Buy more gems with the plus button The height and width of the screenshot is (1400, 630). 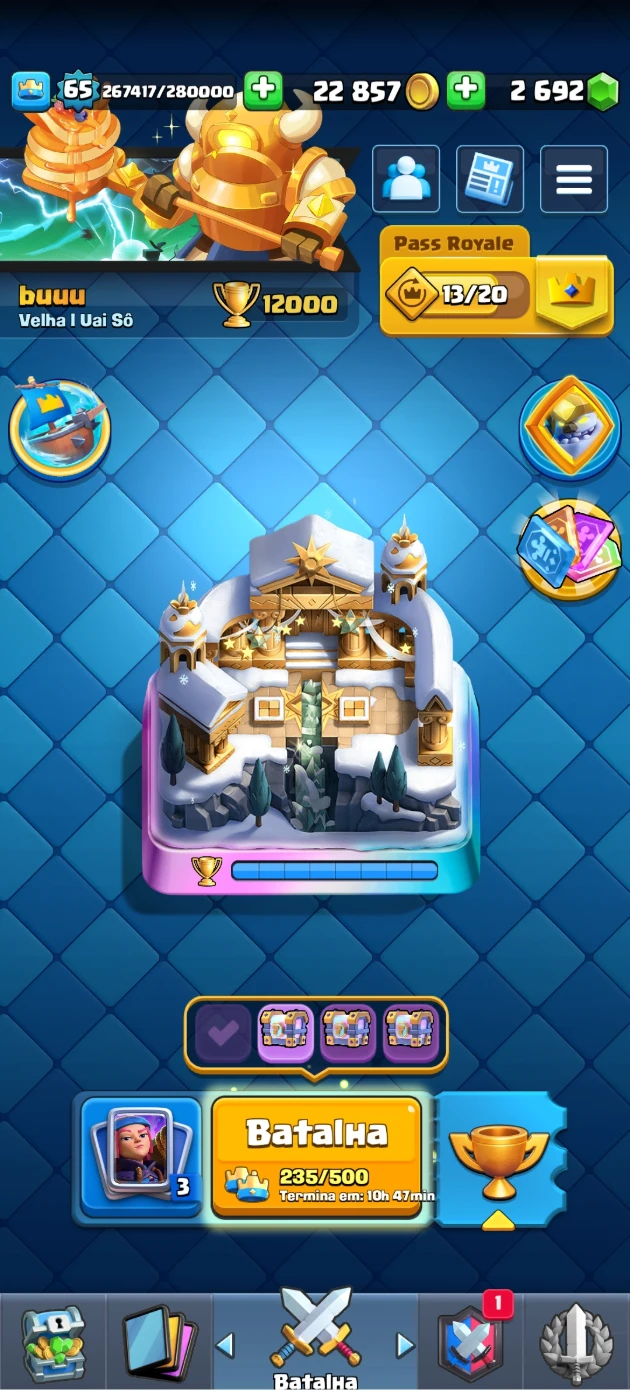pyautogui.click(x=465, y=91)
